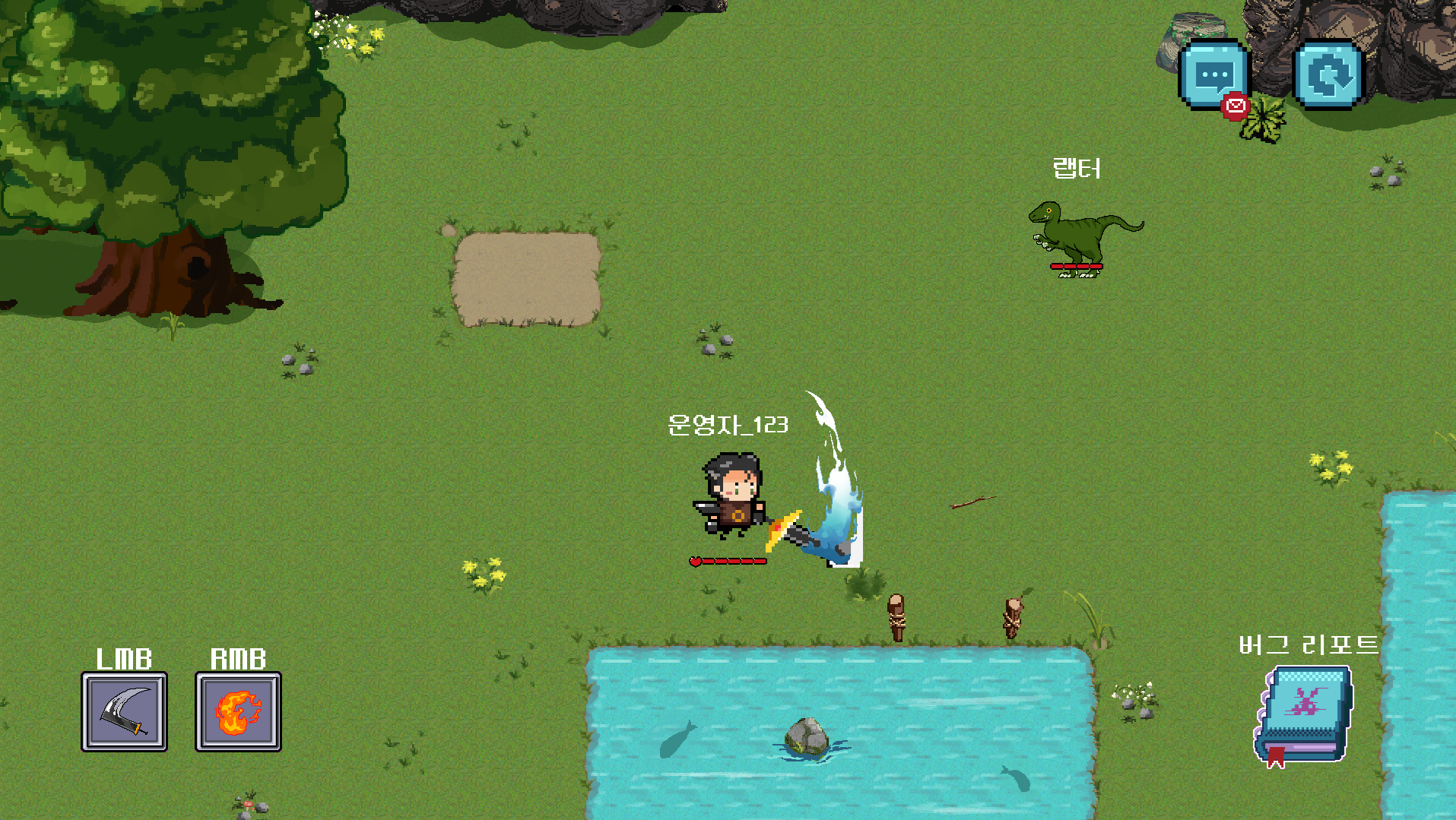Tap the refresh arrow icon

pos(1328,75)
